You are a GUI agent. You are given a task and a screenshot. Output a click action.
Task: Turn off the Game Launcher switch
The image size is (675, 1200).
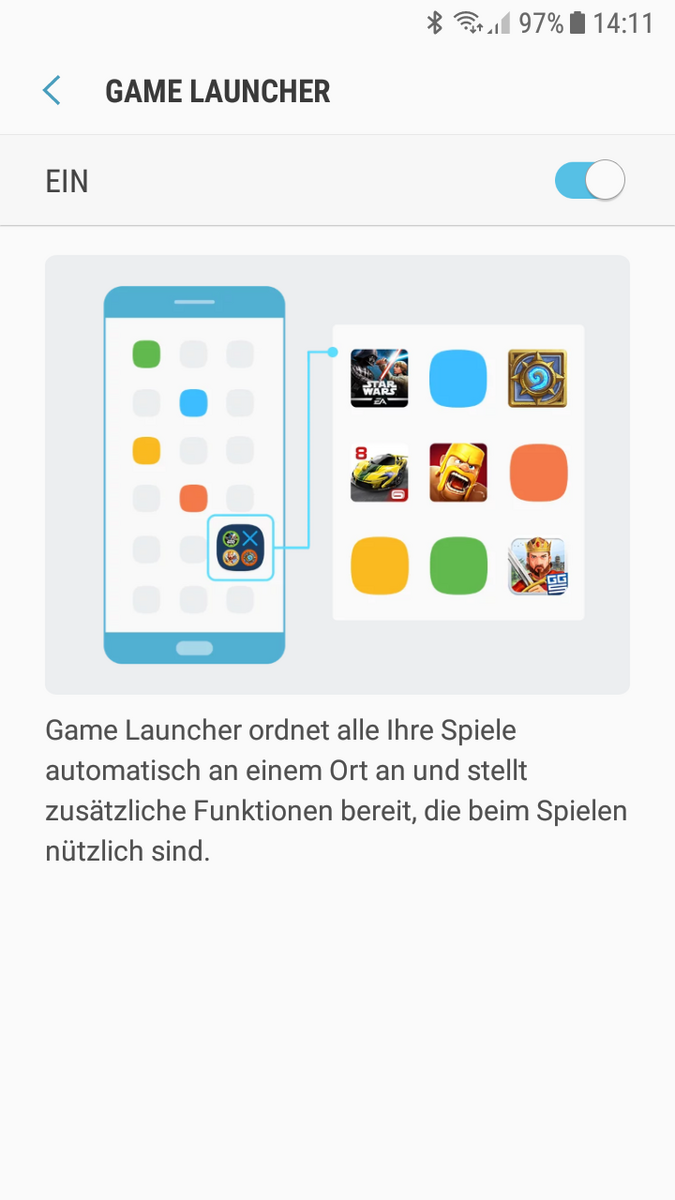589,181
